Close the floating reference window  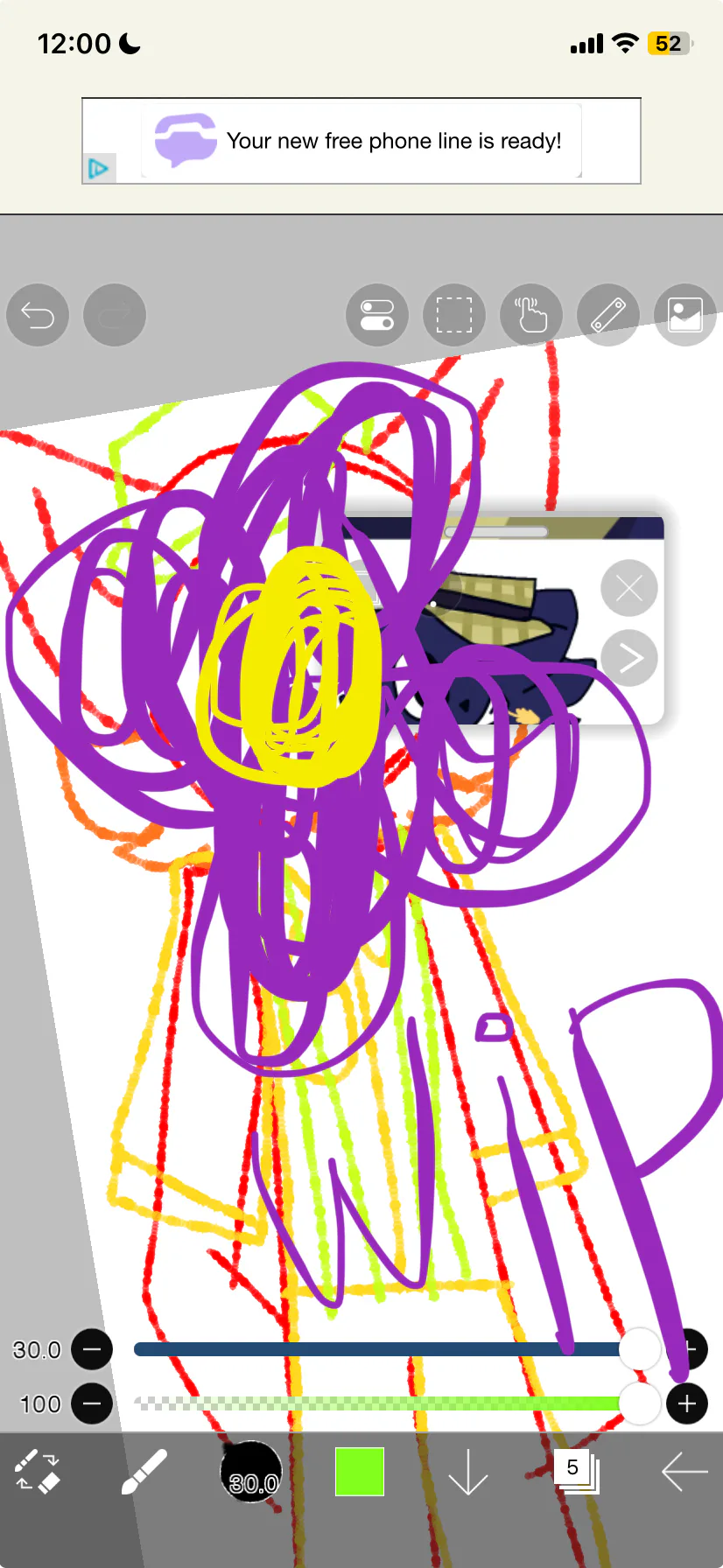(x=629, y=588)
